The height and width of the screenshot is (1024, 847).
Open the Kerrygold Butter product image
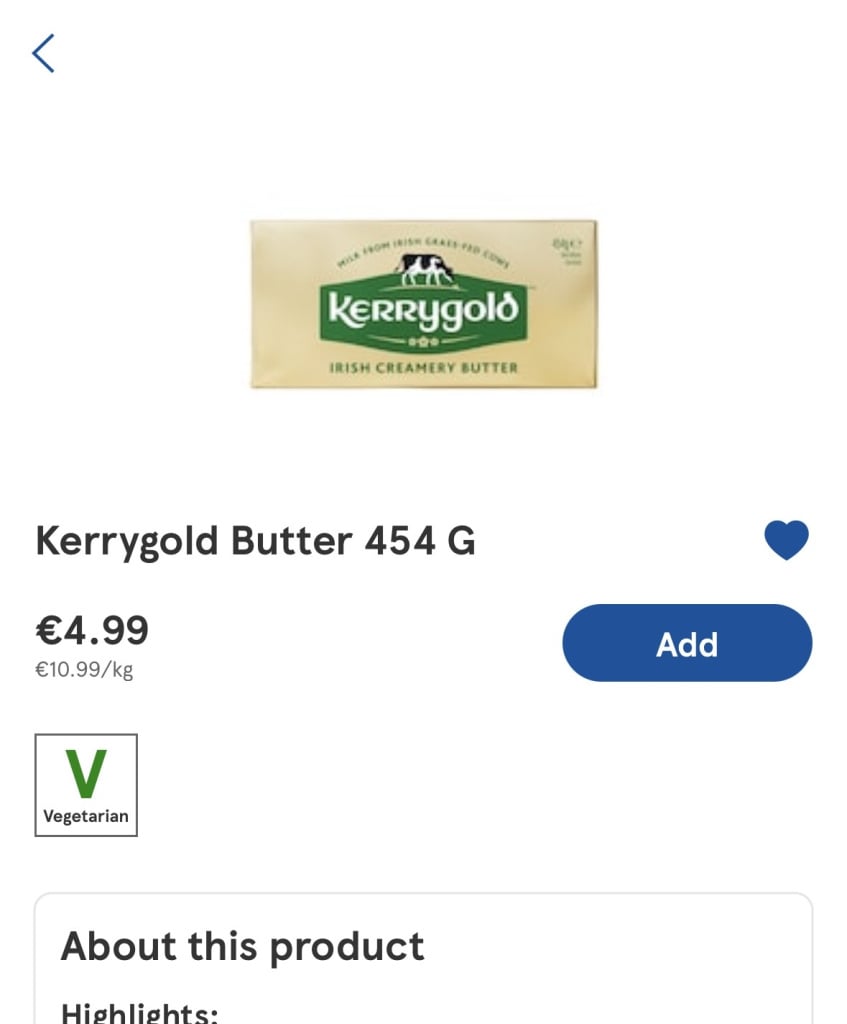(423, 304)
